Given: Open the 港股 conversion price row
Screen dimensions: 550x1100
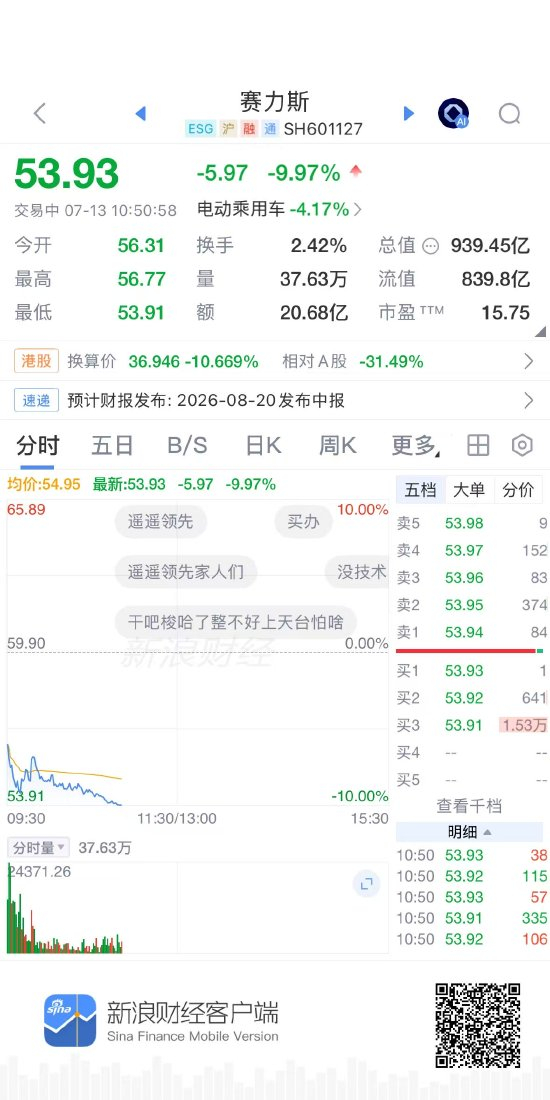Looking at the screenshot, I should pos(275,361).
